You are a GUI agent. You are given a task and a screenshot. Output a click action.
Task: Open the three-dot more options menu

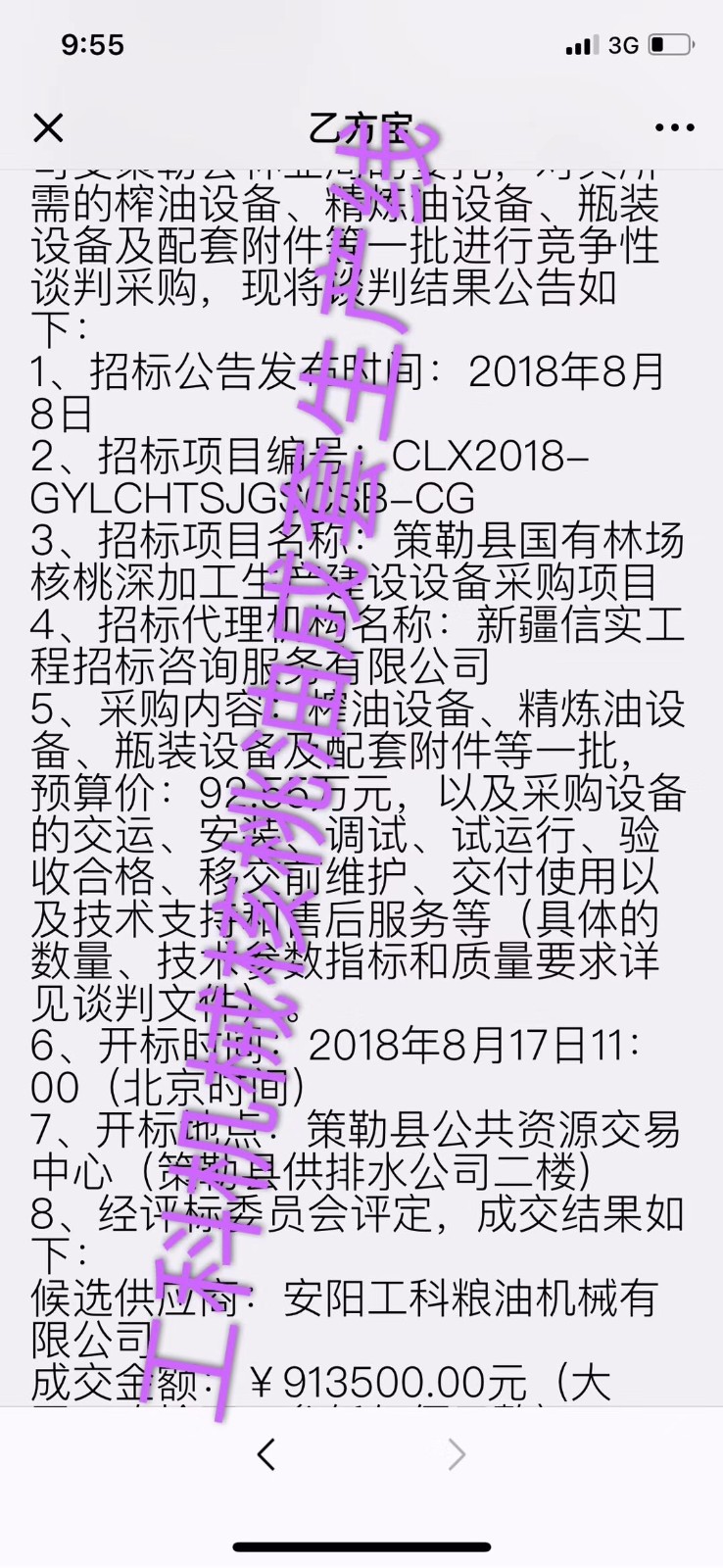(x=674, y=127)
